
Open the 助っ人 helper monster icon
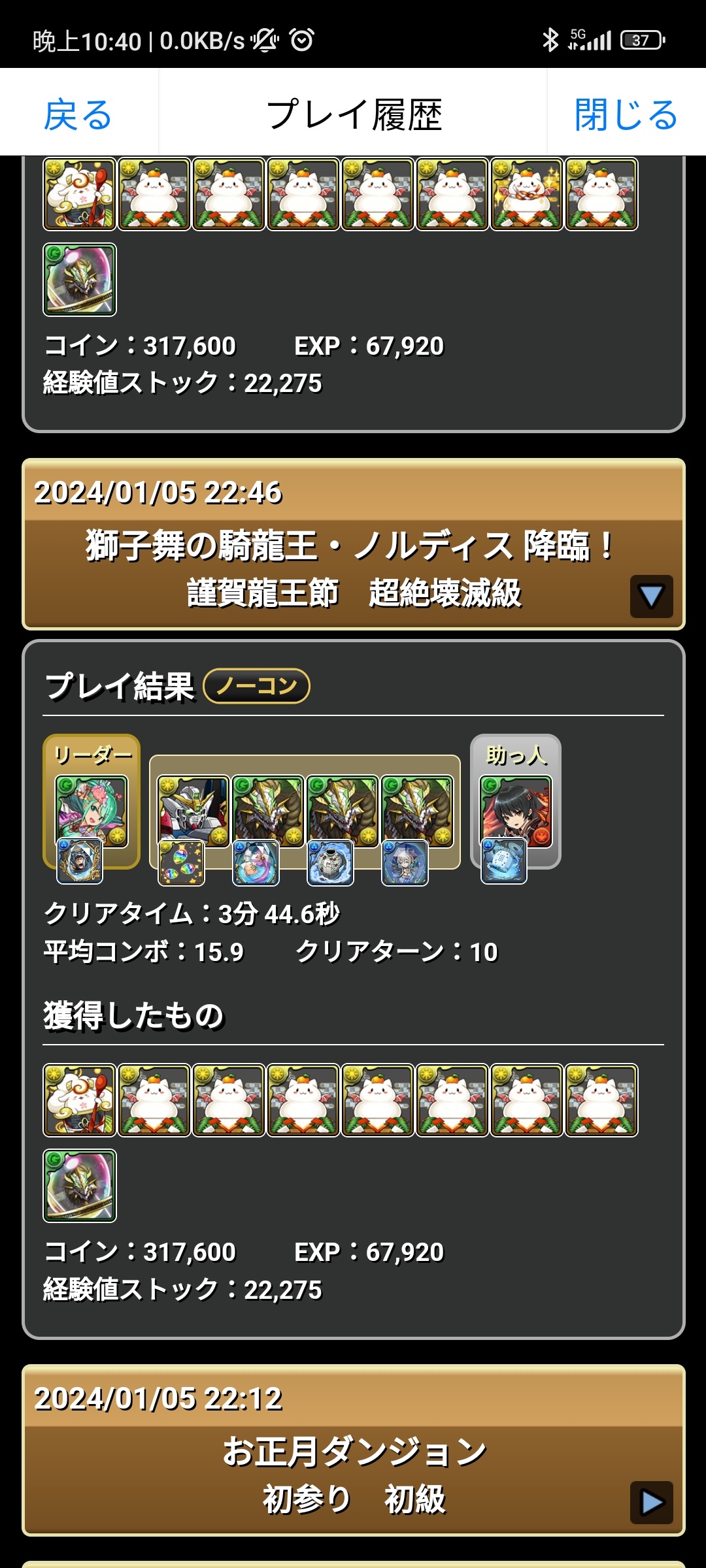point(516,810)
